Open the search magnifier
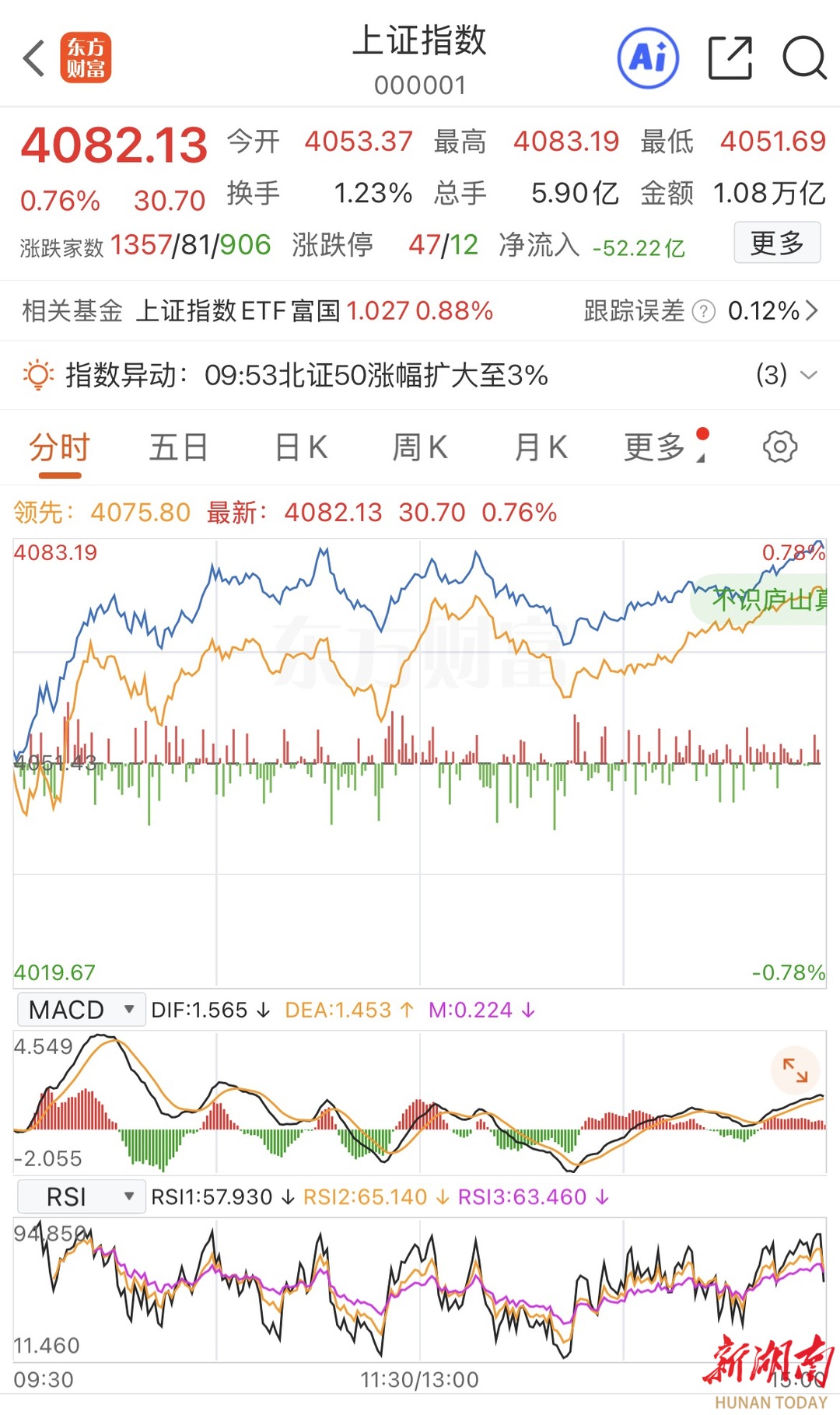Screen dimensions: 840x1415 click(803, 58)
